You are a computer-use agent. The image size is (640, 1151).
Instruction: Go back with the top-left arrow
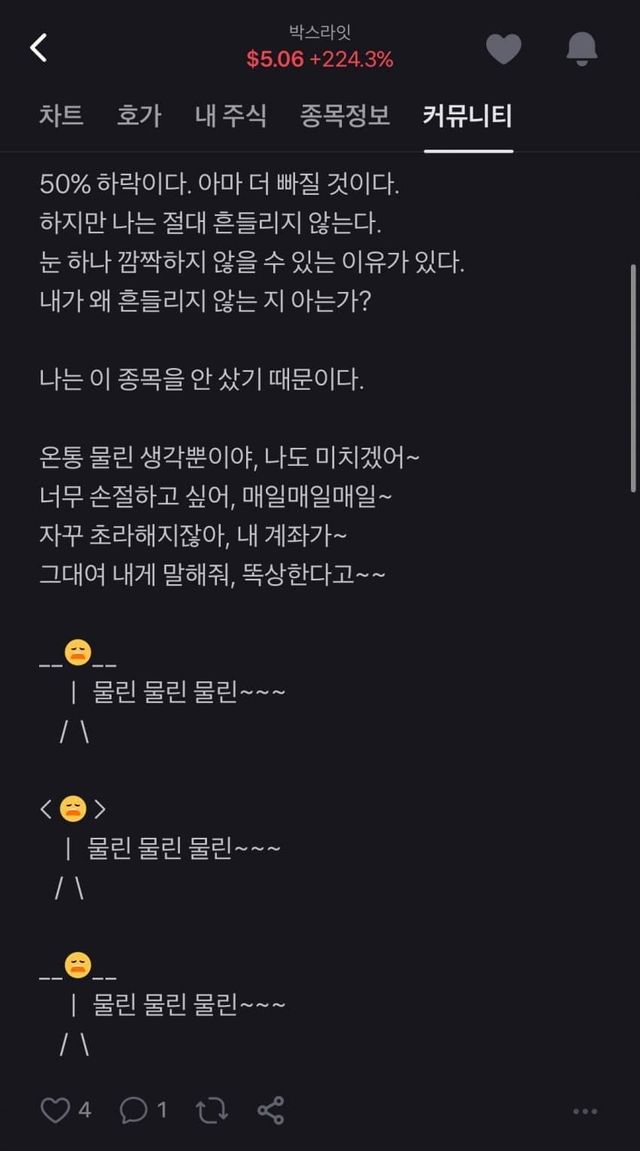point(39,47)
